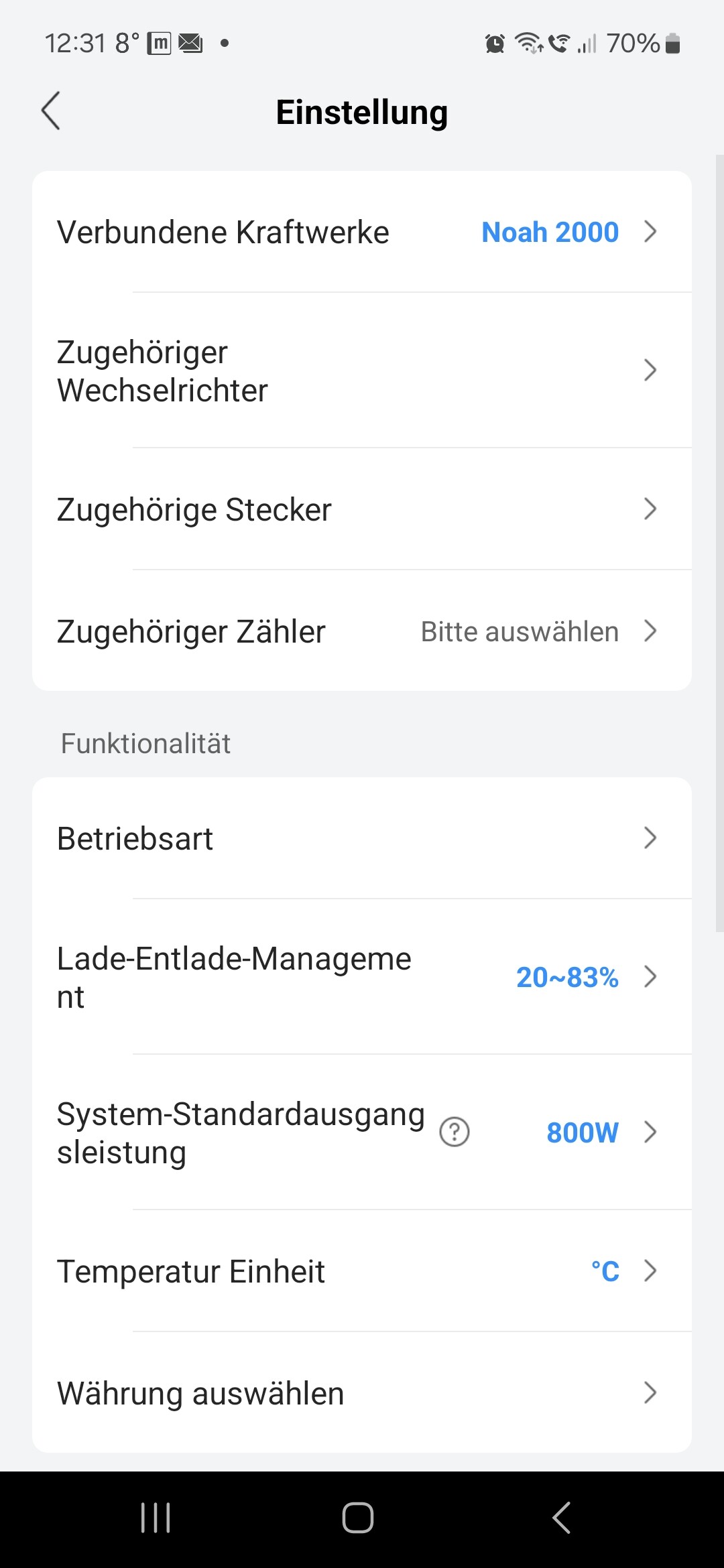Screen dimensions: 724x1568
Task: Open Lade-Entlade-Management set to 20~83%
Action: (362, 977)
